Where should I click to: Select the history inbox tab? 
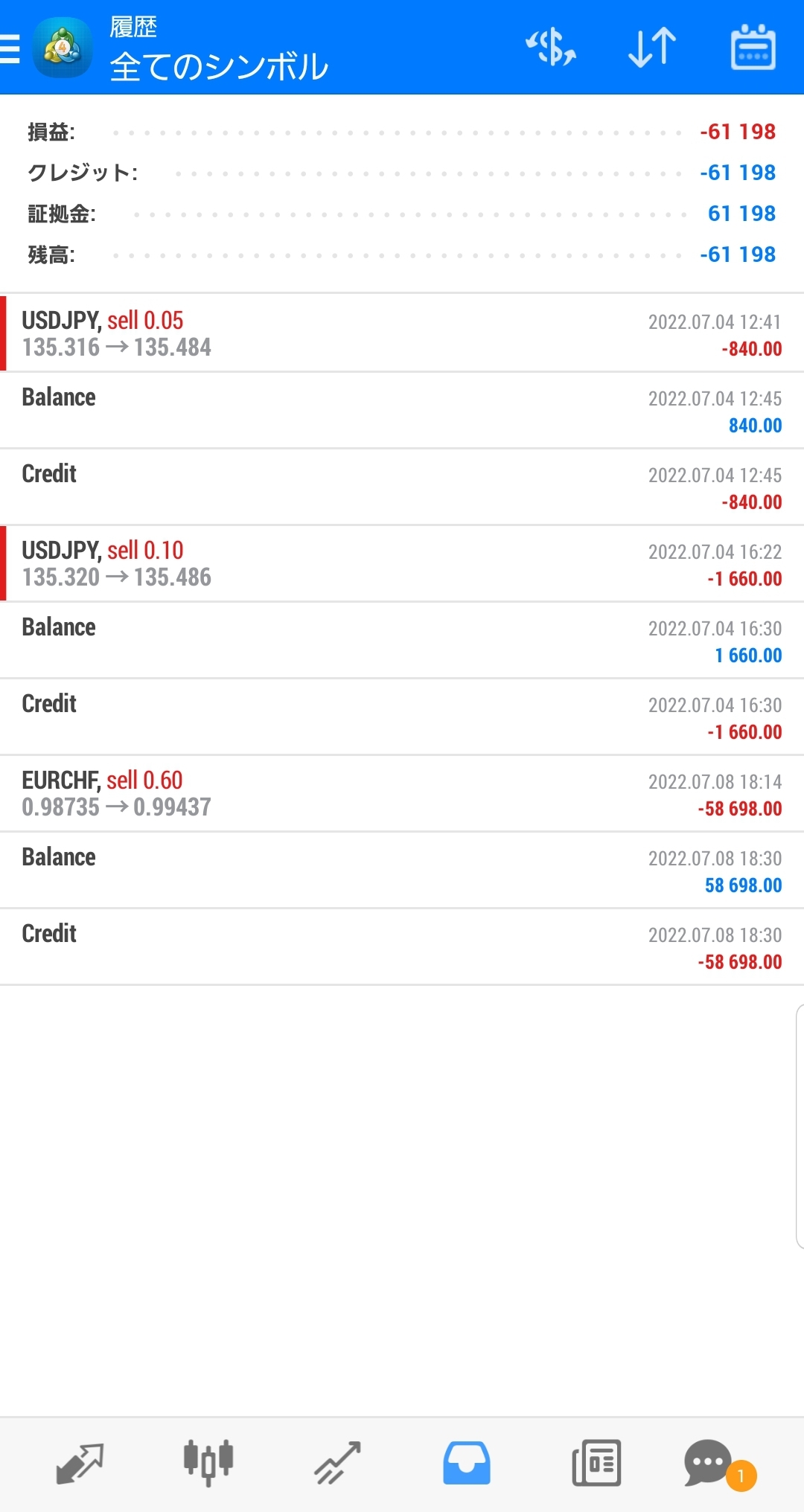(x=467, y=1463)
